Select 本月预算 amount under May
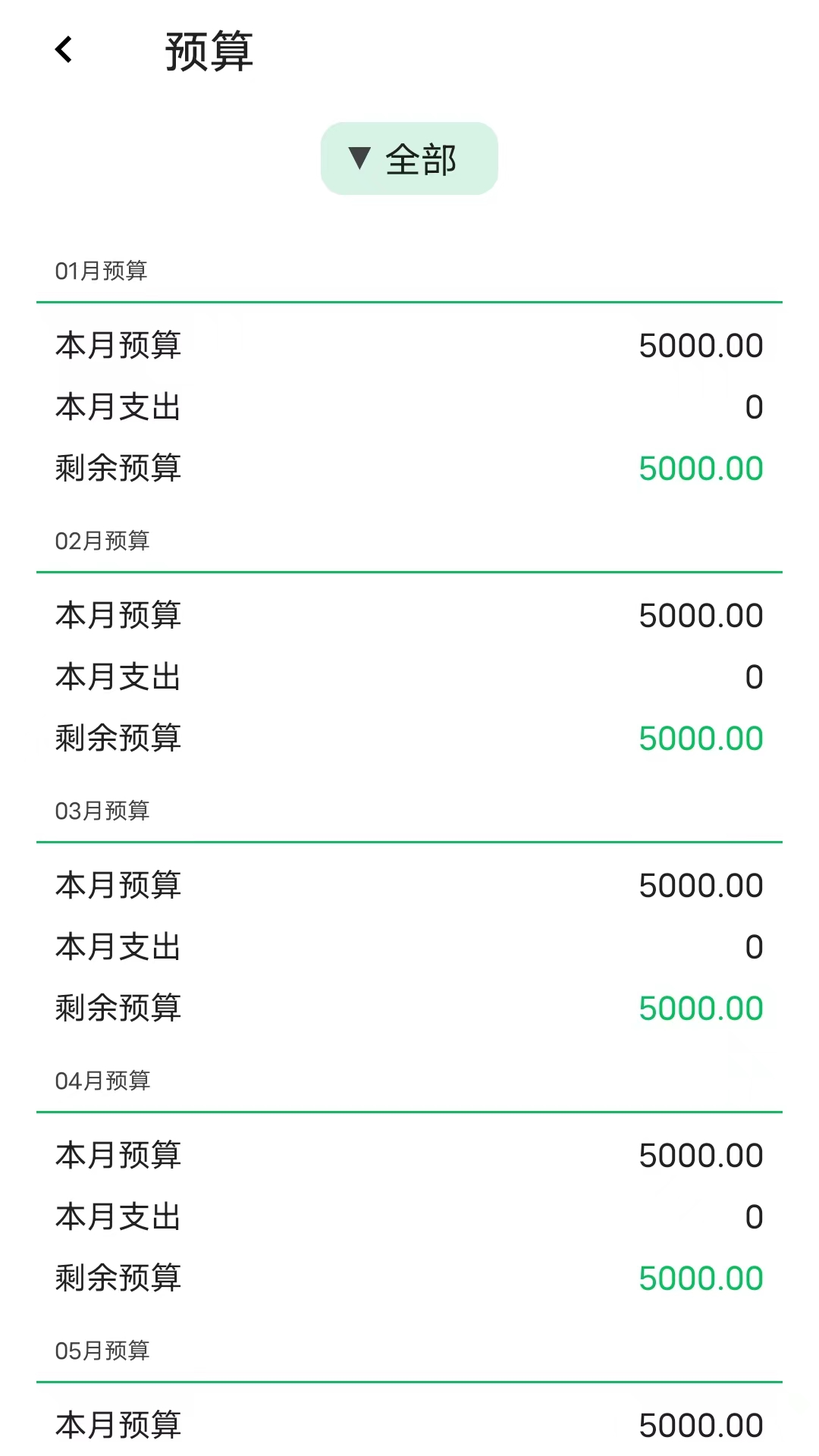 pyautogui.click(x=701, y=1423)
